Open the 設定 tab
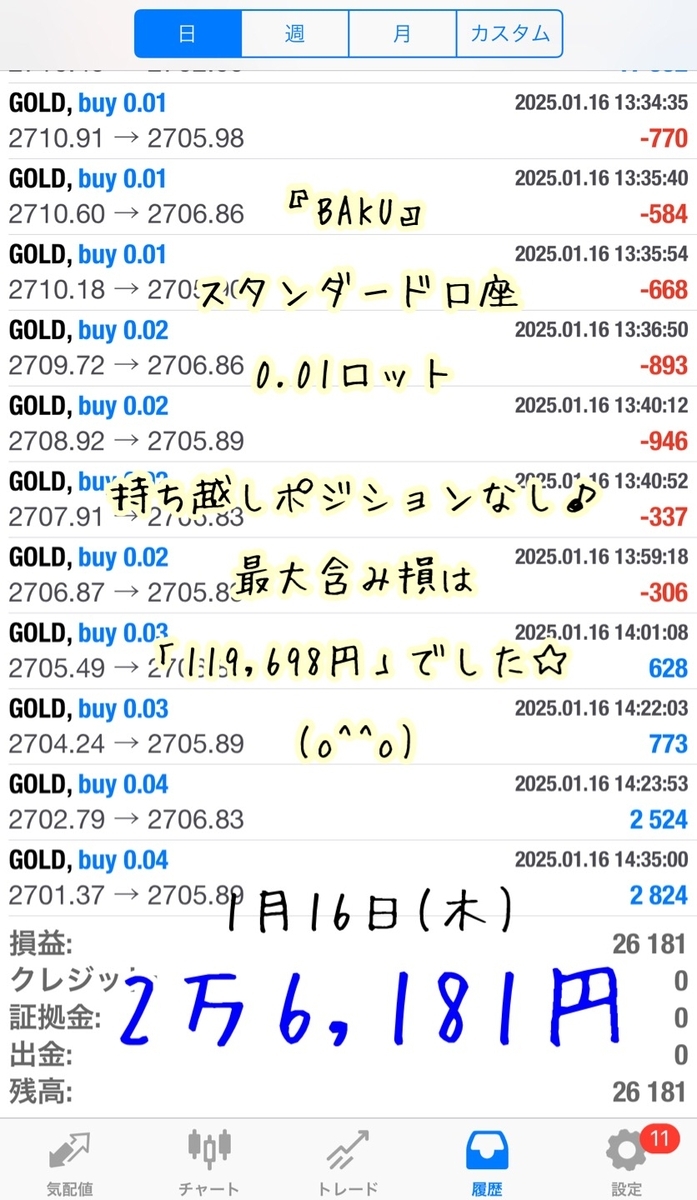Screen dimensions: 697x1200 tap(627, 1160)
